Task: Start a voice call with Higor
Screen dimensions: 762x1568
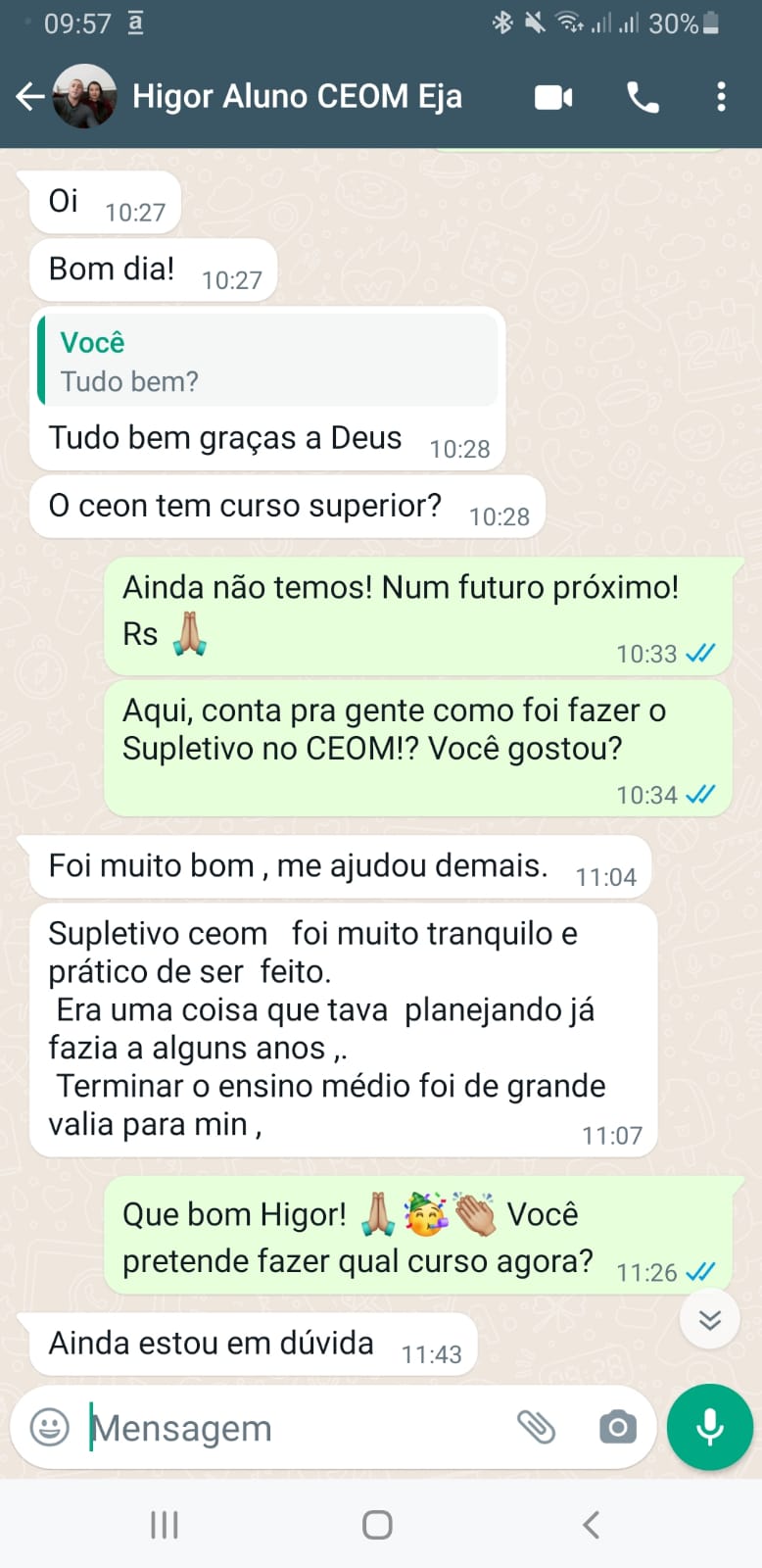Action: click(643, 97)
